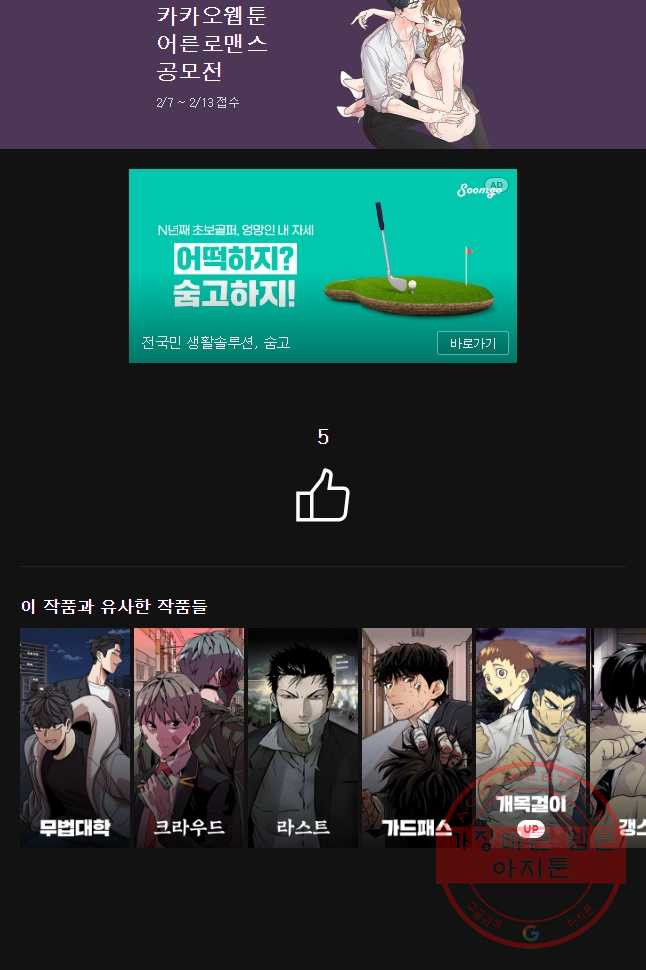Open the similar webtoon 라스트
The image size is (646, 970).
coord(303,738)
